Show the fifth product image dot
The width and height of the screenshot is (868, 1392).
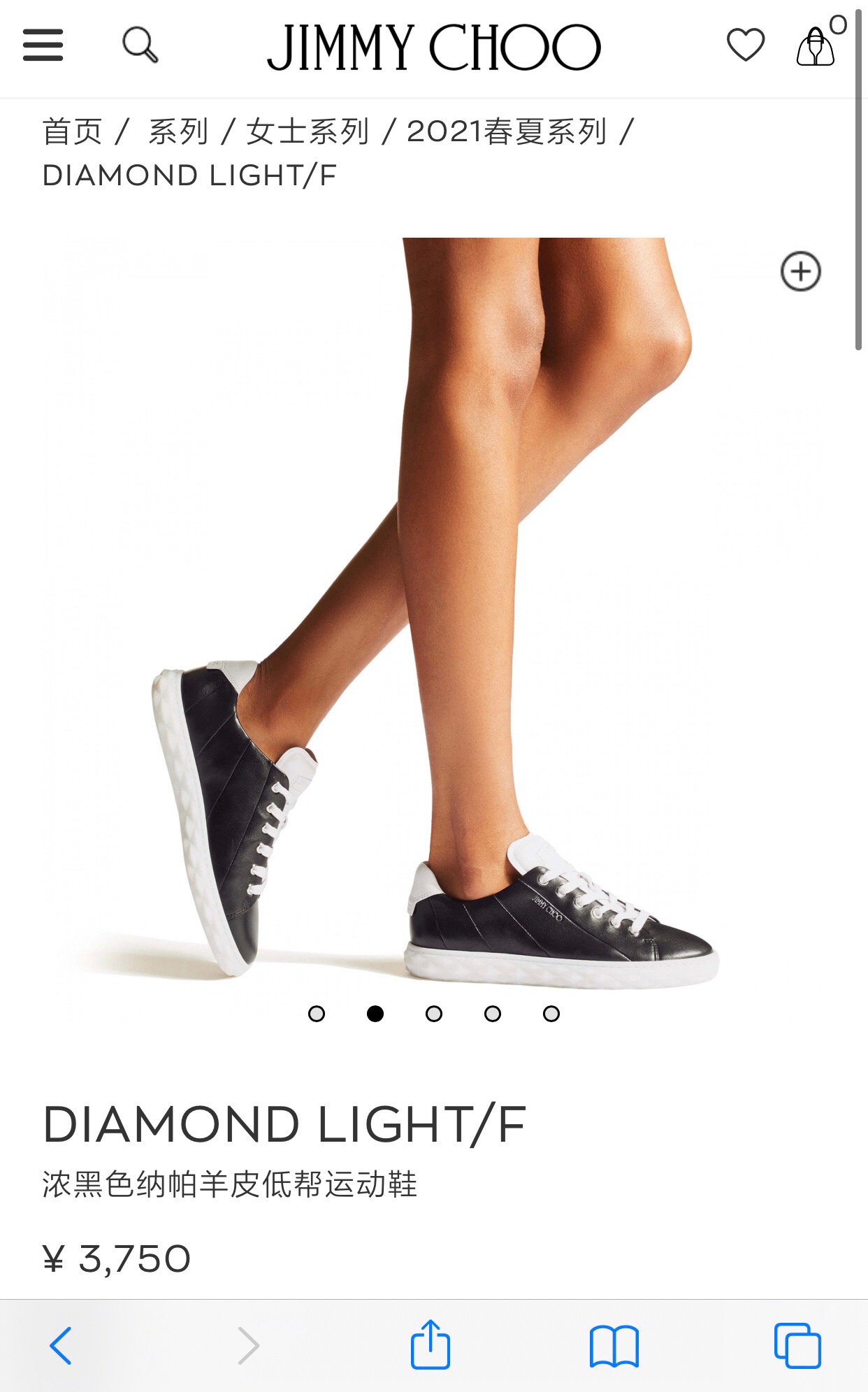[x=551, y=1014]
